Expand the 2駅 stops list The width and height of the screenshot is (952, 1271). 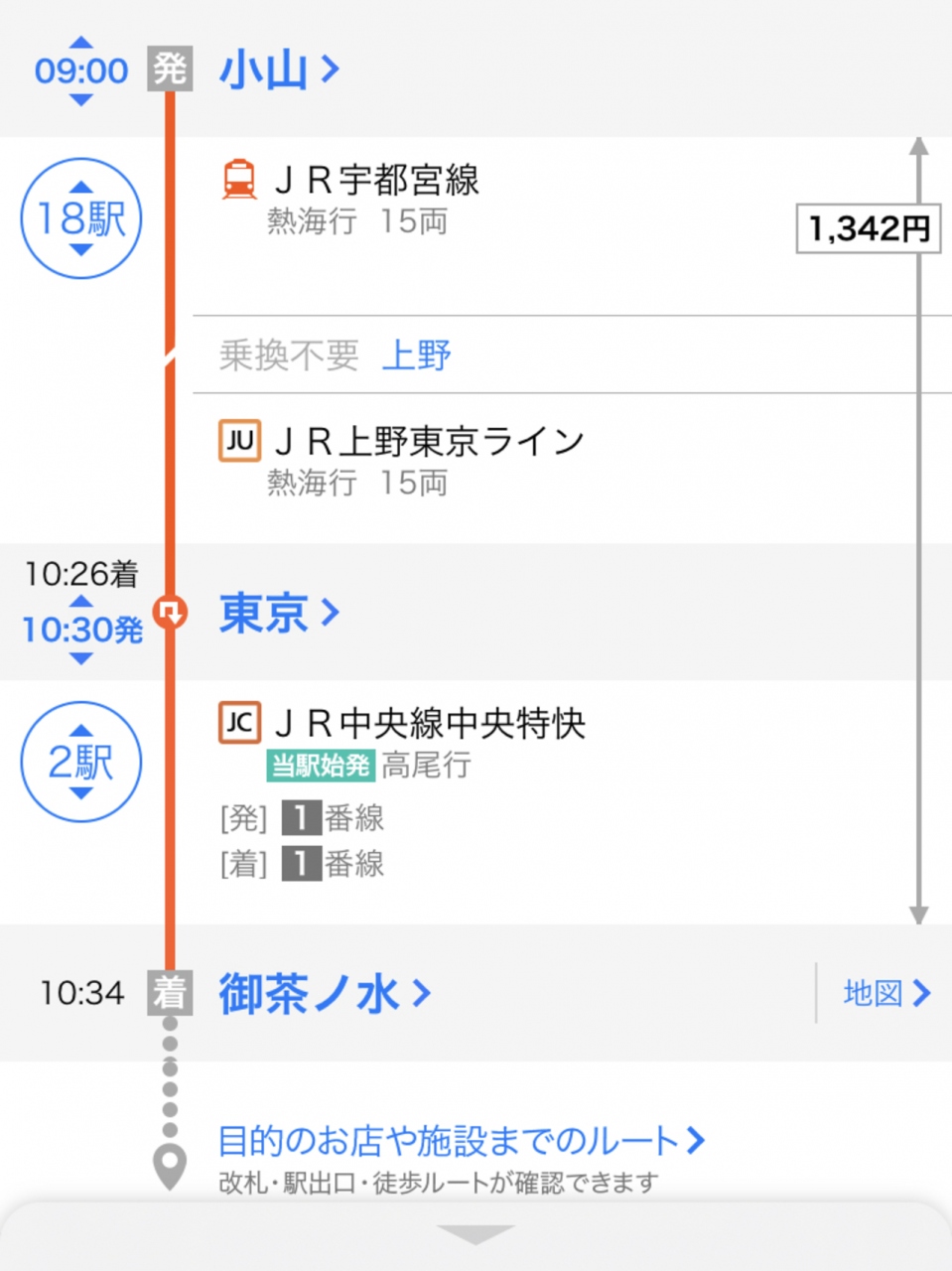[x=81, y=762]
